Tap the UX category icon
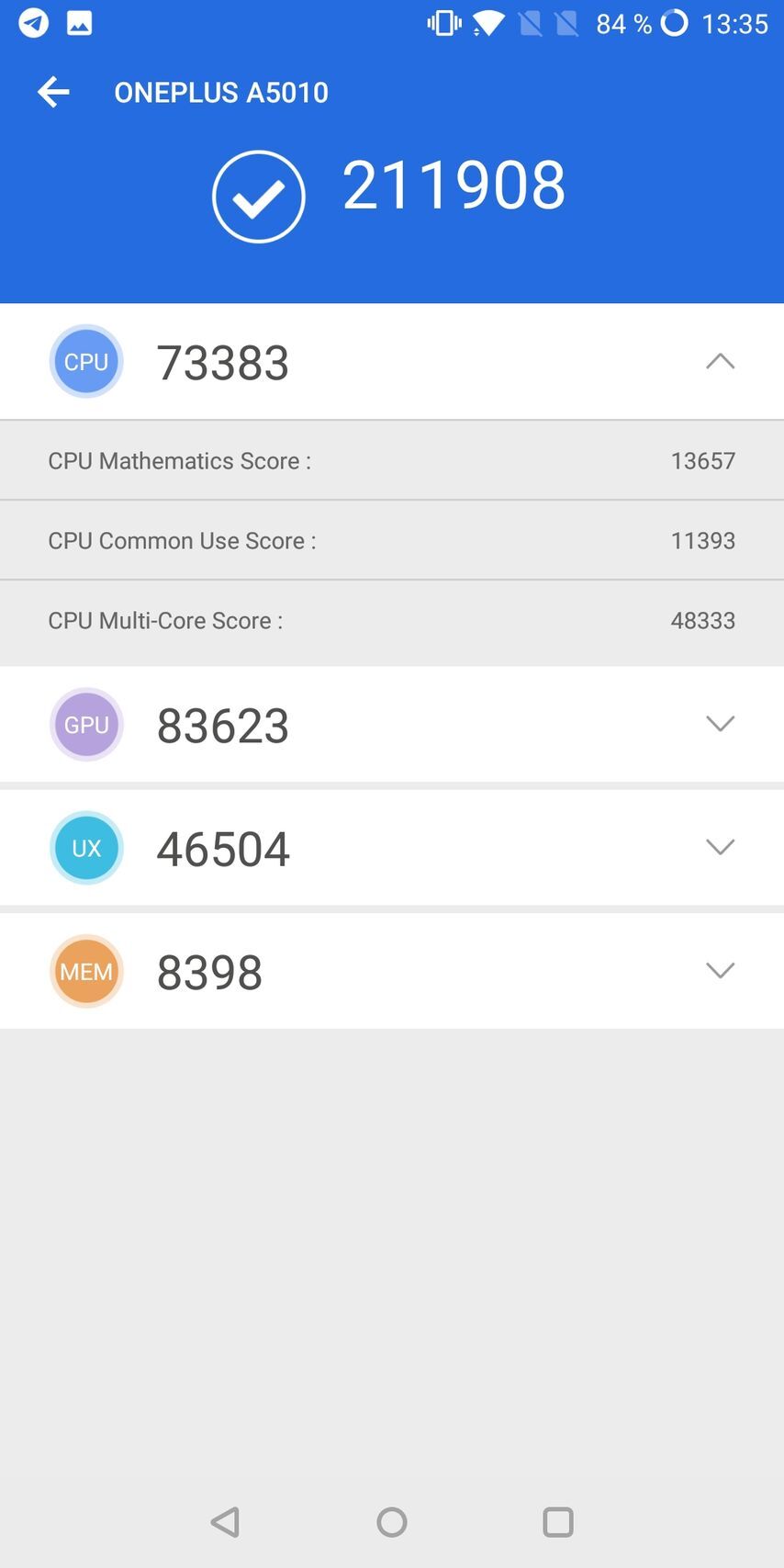The height and width of the screenshot is (1568, 784). [x=86, y=848]
